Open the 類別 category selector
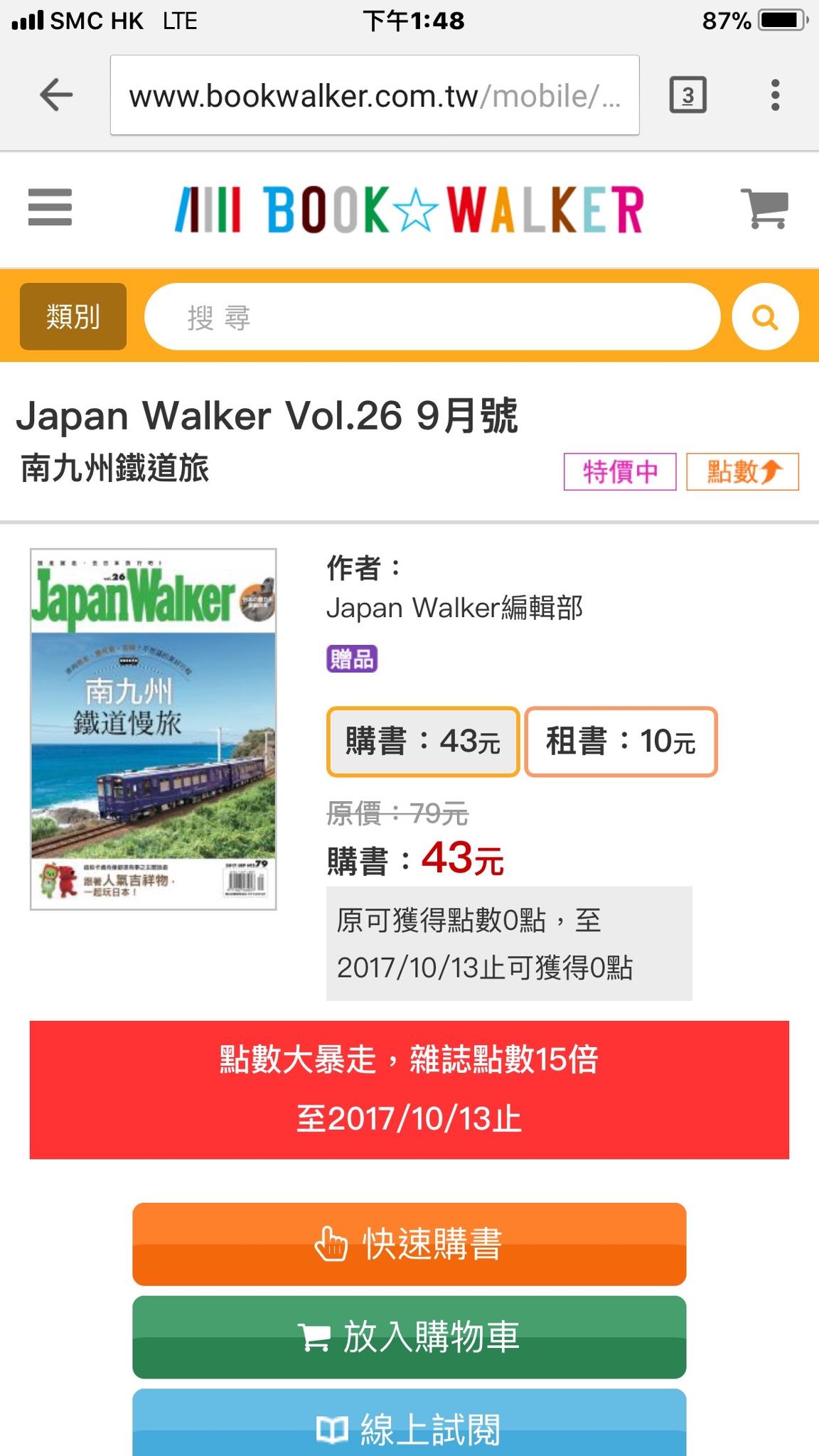Viewport: 819px width, 1456px height. point(73,316)
